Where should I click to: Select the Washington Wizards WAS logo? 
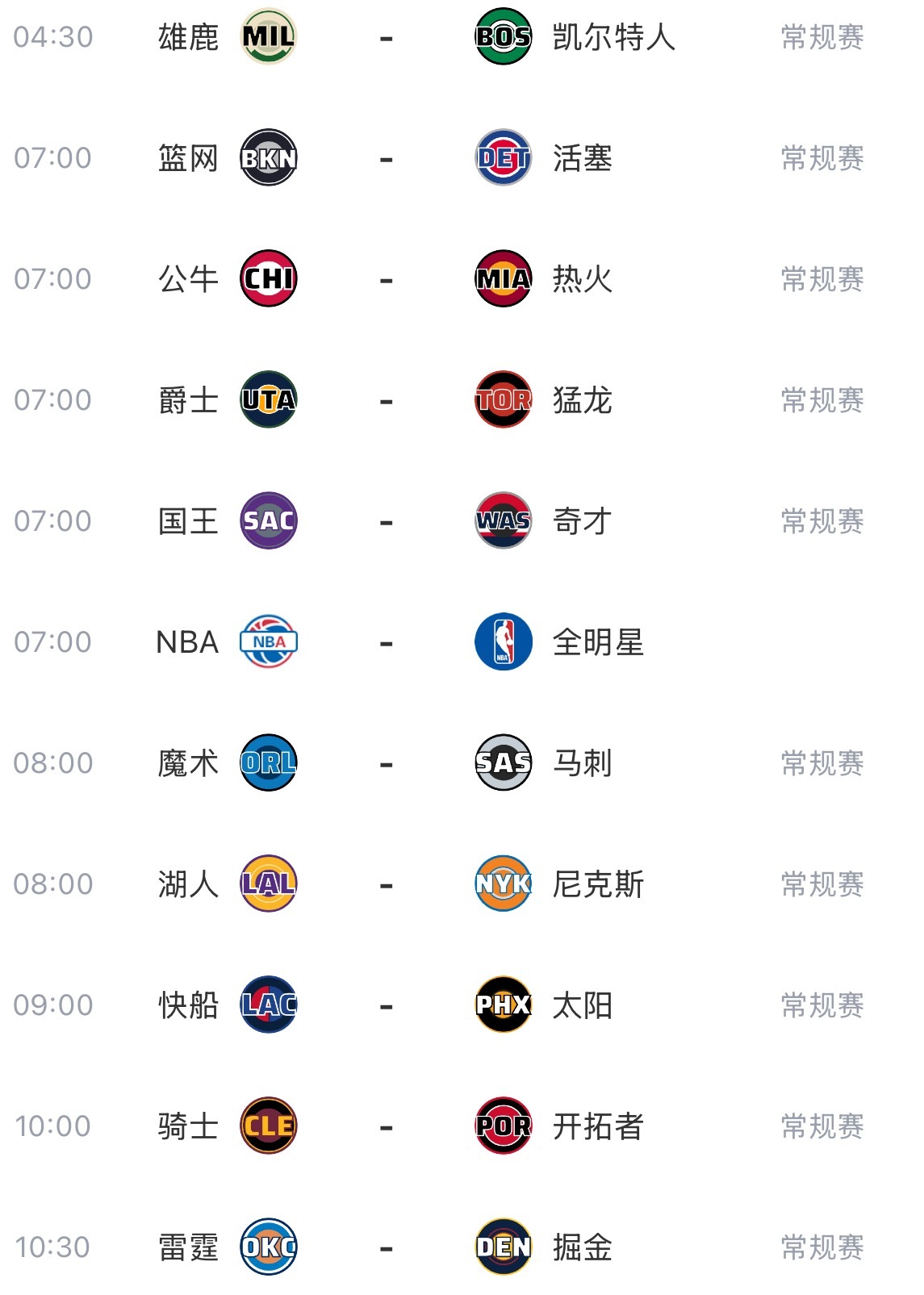tap(503, 521)
